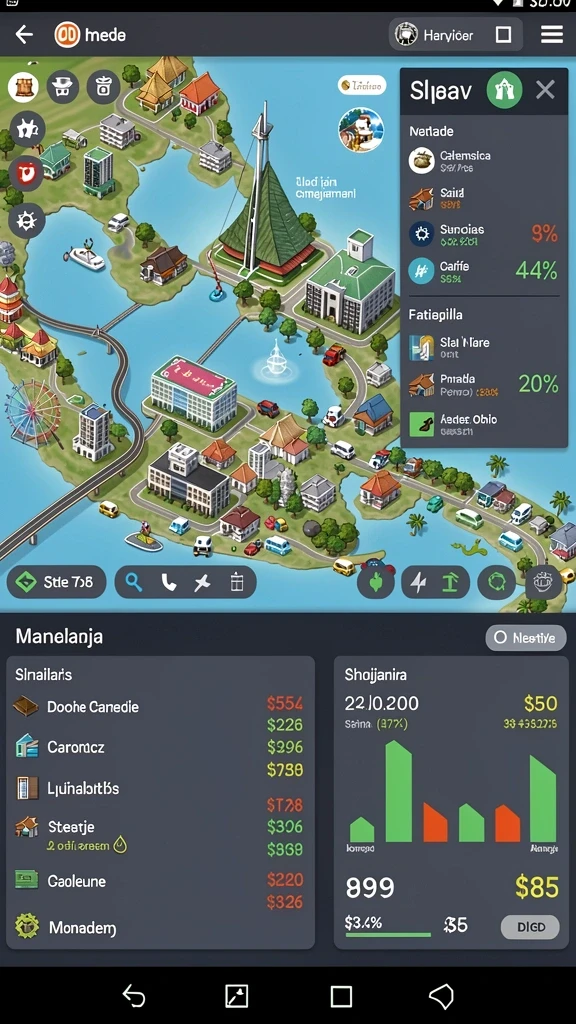
Task: Close the Sljeav panel
Action: (545, 90)
